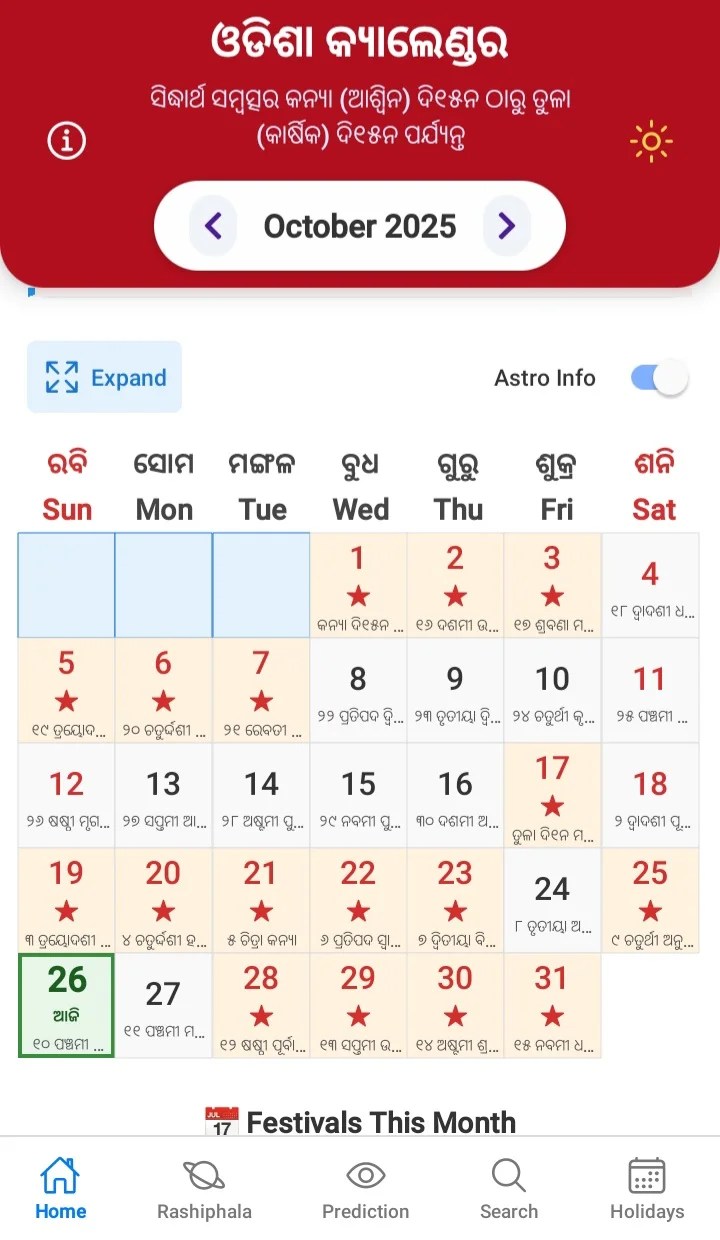The image size is (720, 1240).
Task: View the Holidays tab
Action: point(647,1190)
